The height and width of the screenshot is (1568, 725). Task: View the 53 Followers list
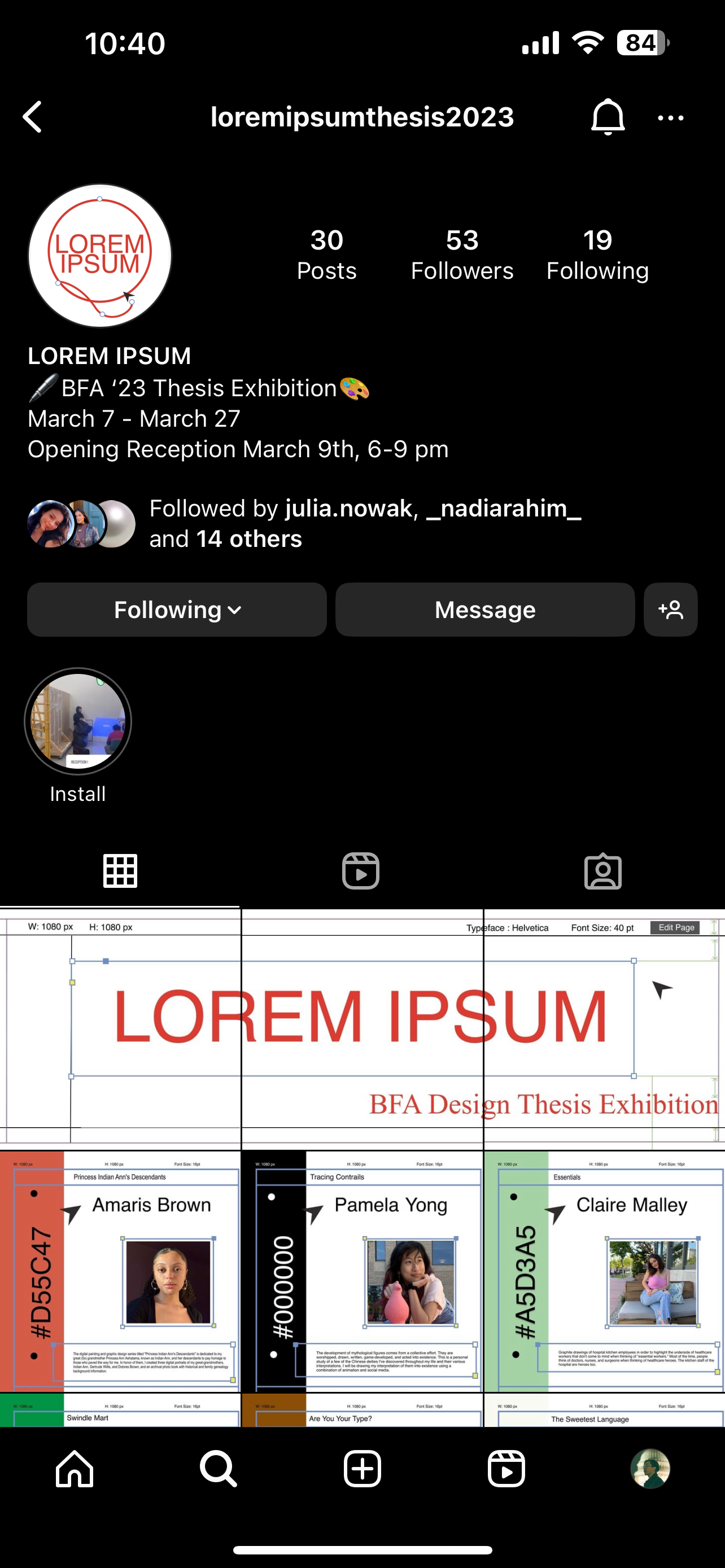pos(461,255)
